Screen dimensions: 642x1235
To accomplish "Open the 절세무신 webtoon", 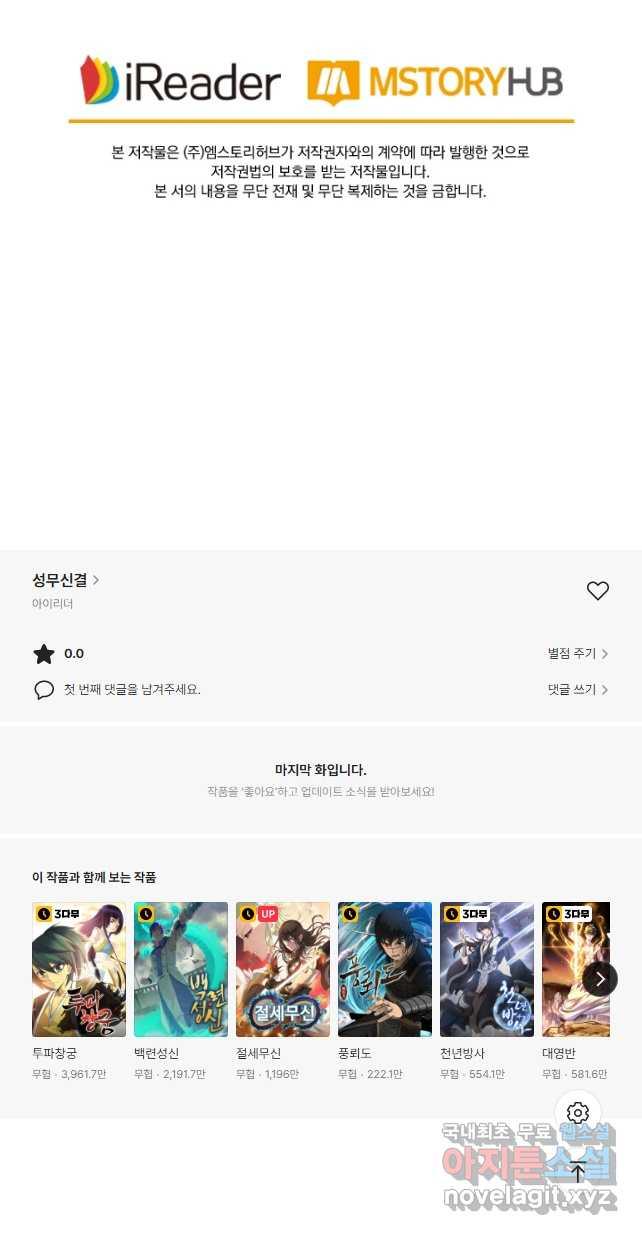I will coord(283,969).
